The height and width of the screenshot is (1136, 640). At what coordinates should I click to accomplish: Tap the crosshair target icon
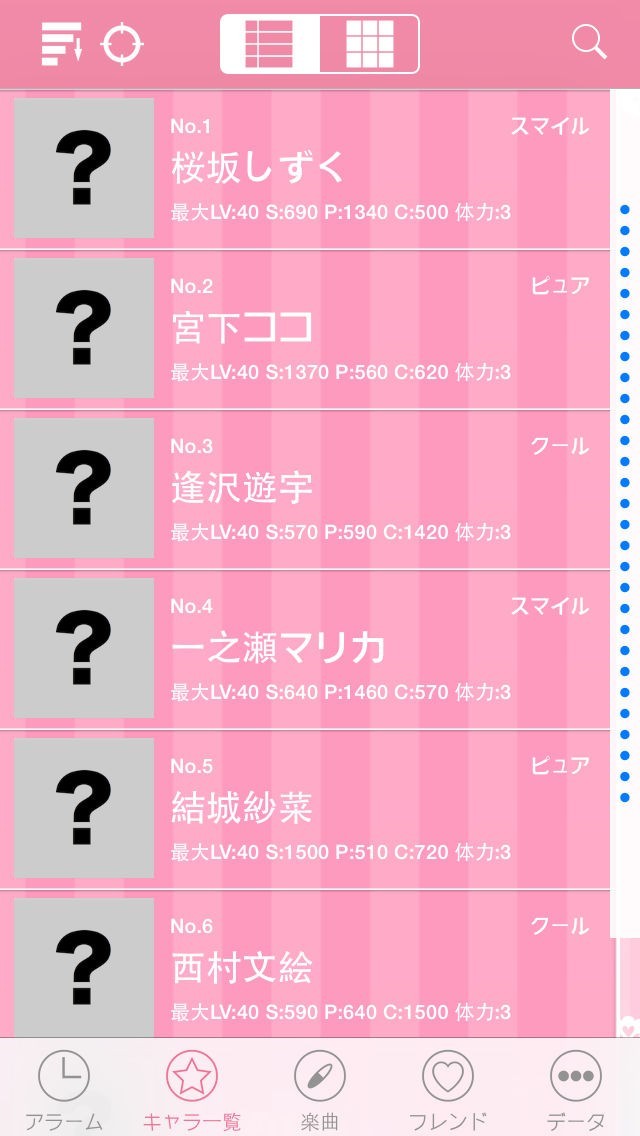click(122, 44)
